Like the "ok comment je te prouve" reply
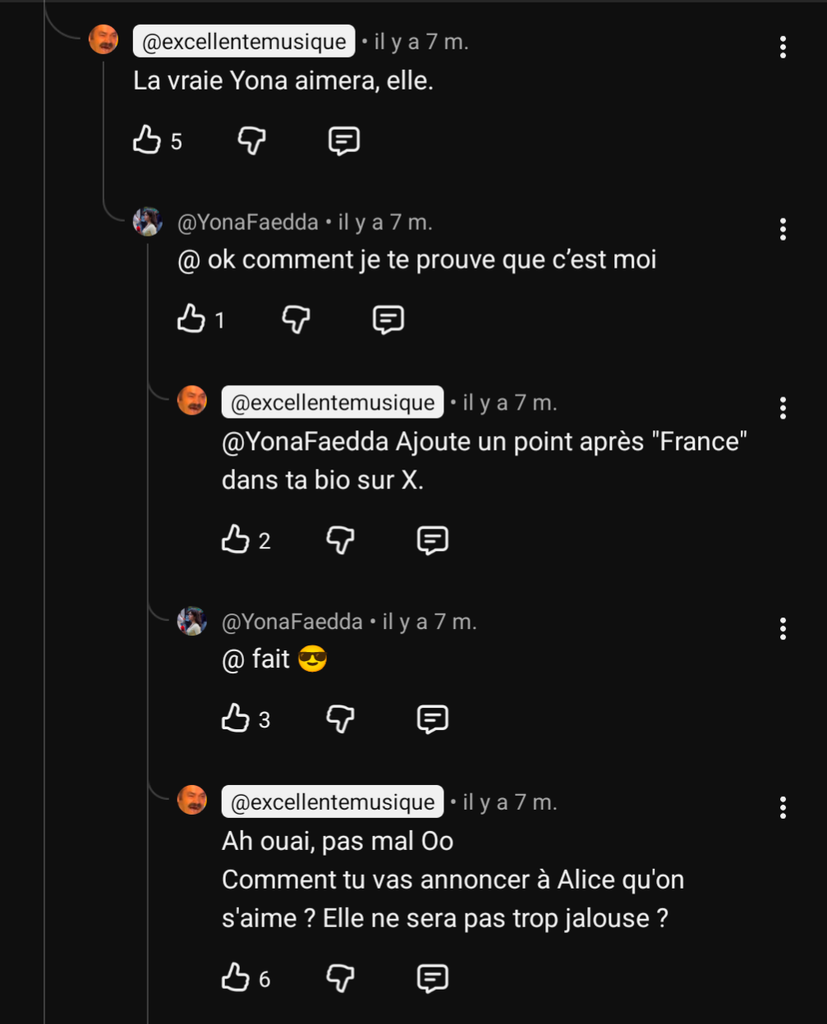The image size is (827, 1024). coord(191,319)
